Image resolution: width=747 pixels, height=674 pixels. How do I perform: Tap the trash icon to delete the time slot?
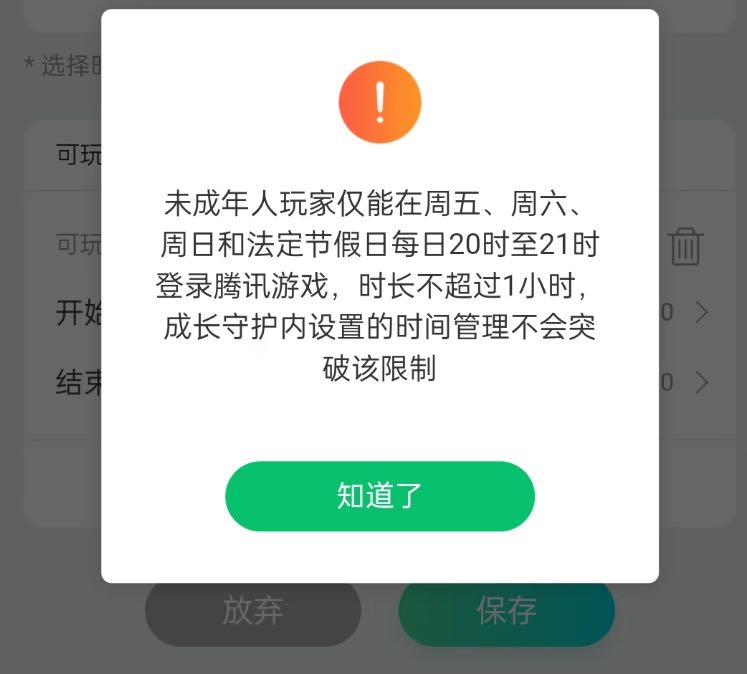[685, 245]
